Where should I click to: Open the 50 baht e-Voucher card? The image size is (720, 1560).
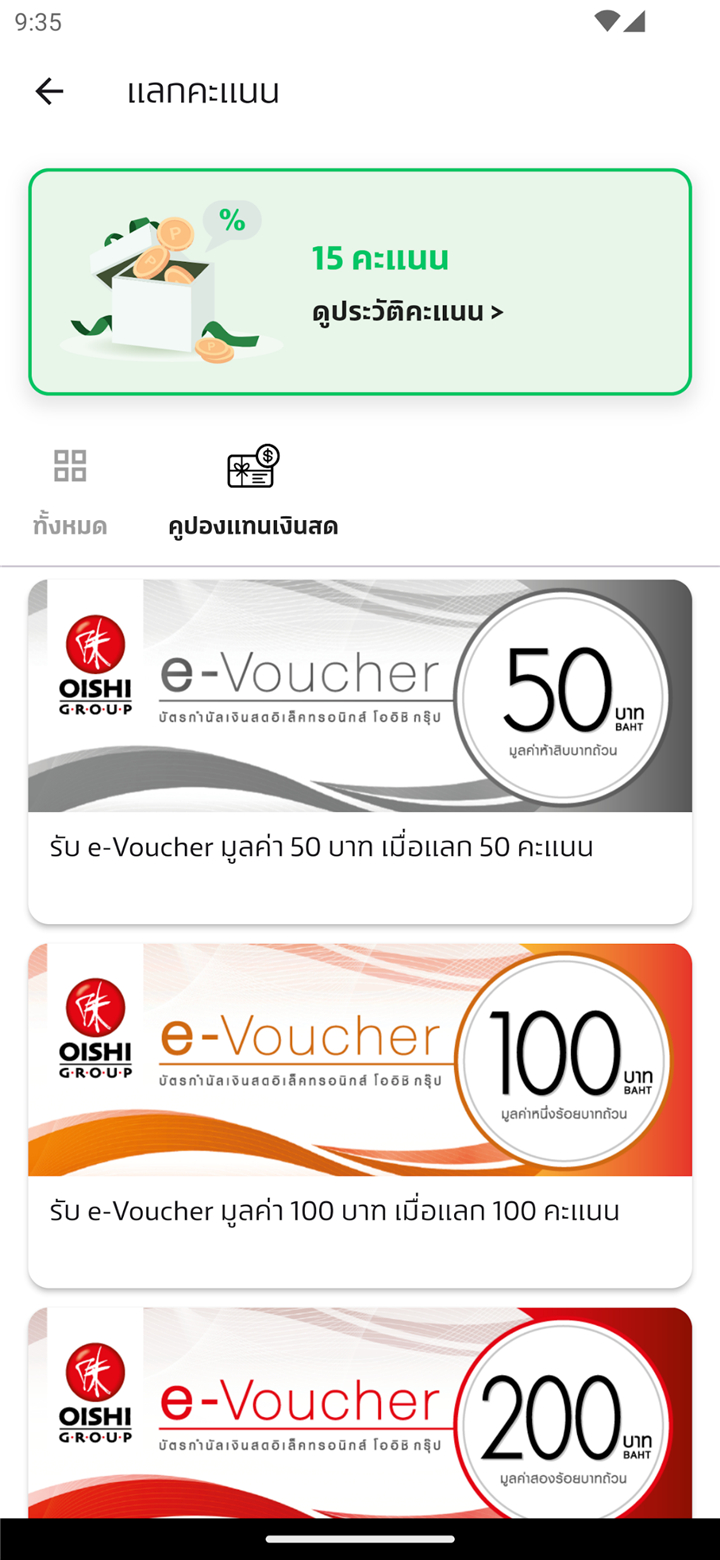click(360, 752)
